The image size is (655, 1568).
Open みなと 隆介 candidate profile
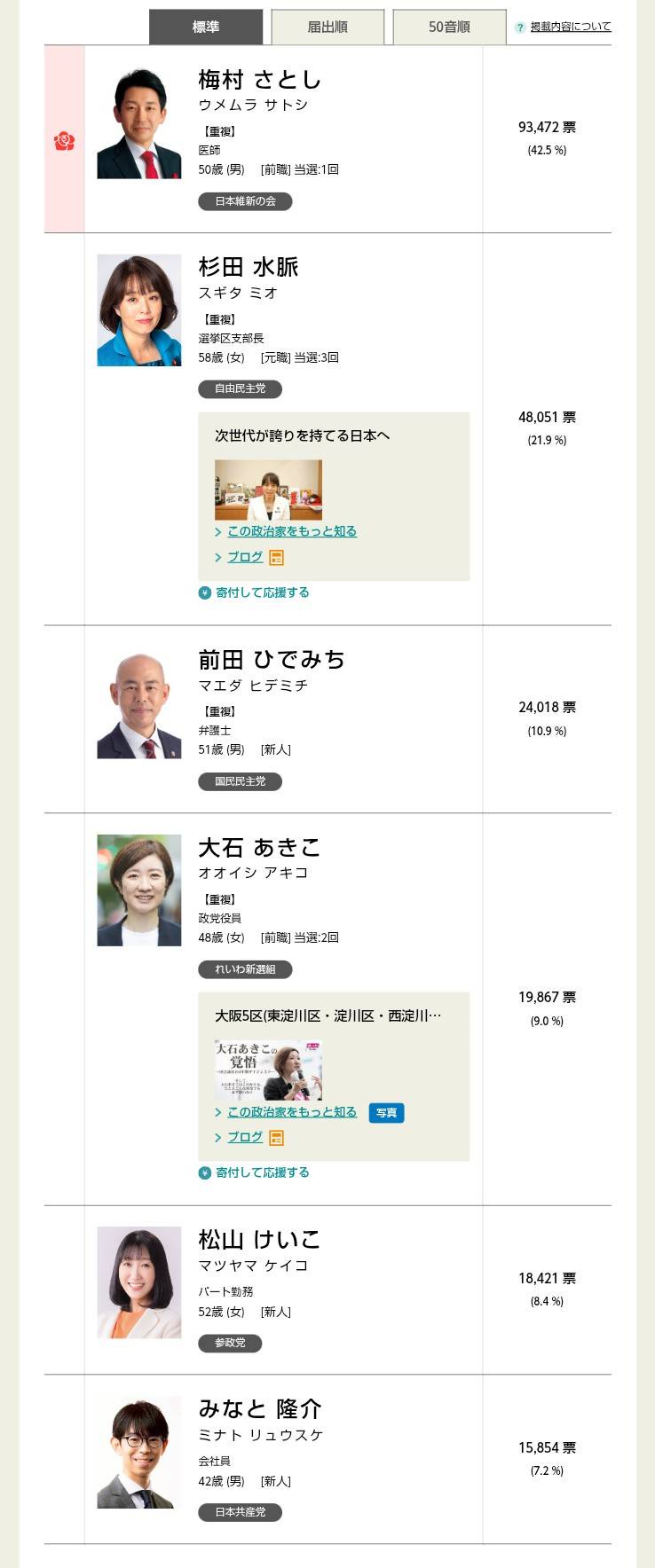(x=259, y=1409)
